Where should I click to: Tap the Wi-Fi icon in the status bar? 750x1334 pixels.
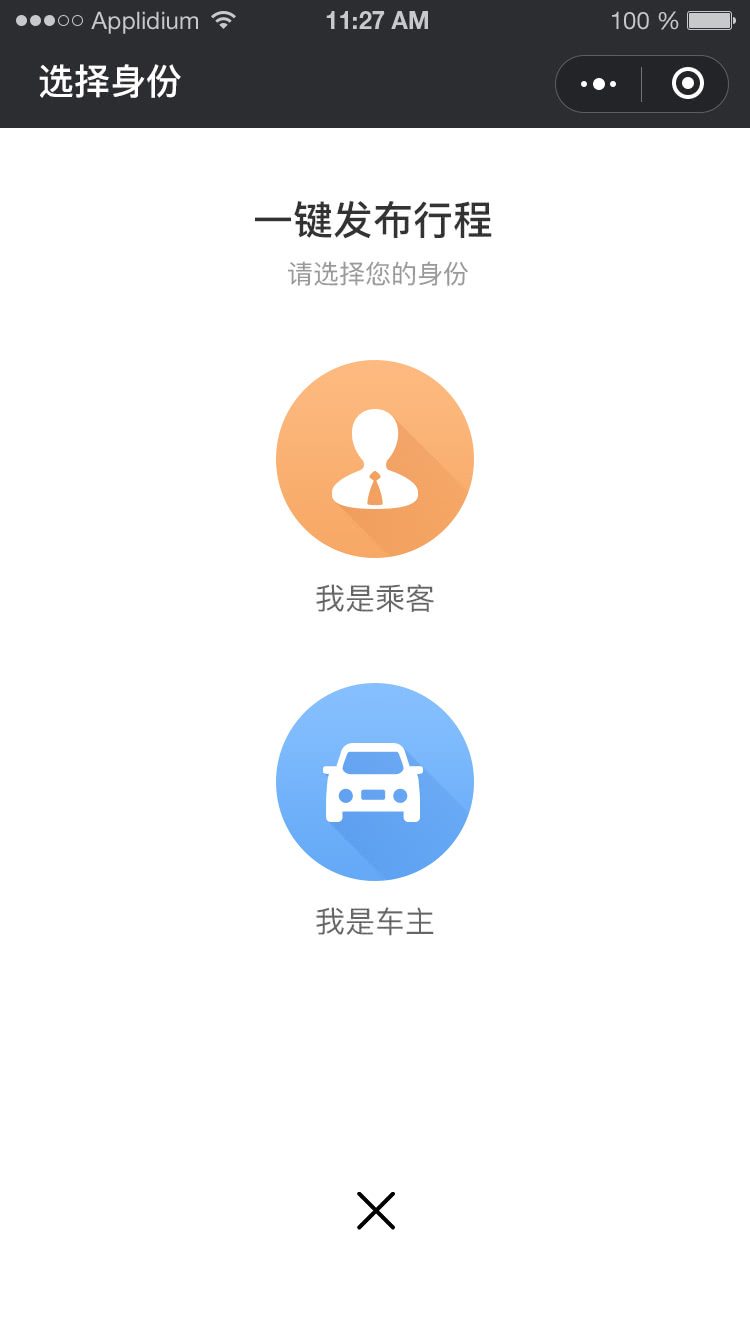pyautogui.click(x=224, y=18)
